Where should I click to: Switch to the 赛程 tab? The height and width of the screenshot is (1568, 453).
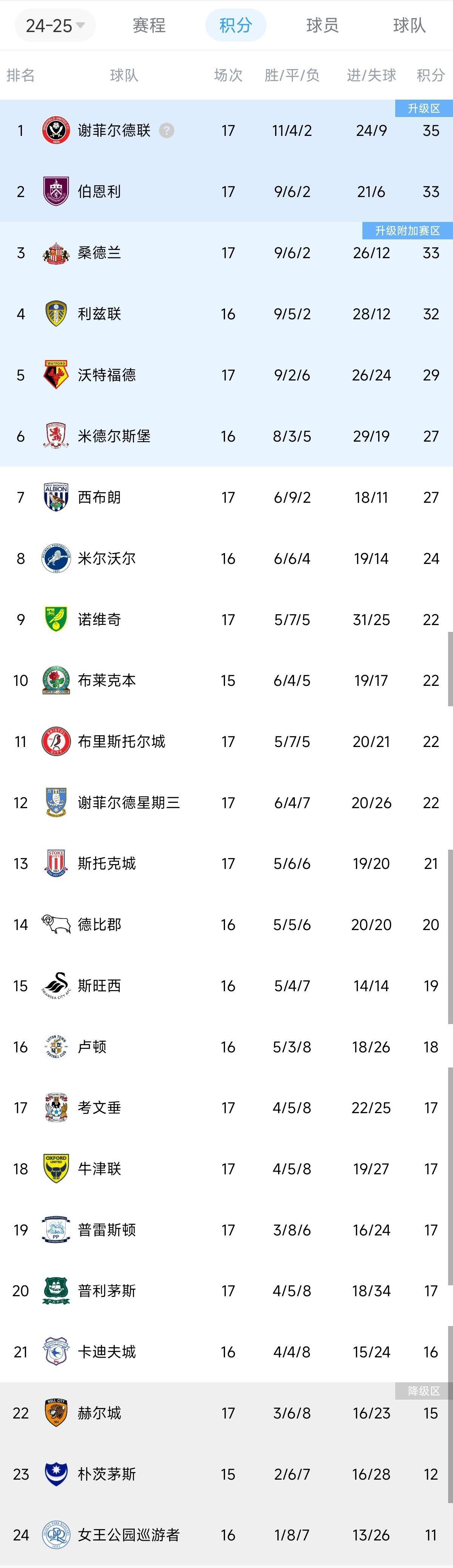click(149, 26)
